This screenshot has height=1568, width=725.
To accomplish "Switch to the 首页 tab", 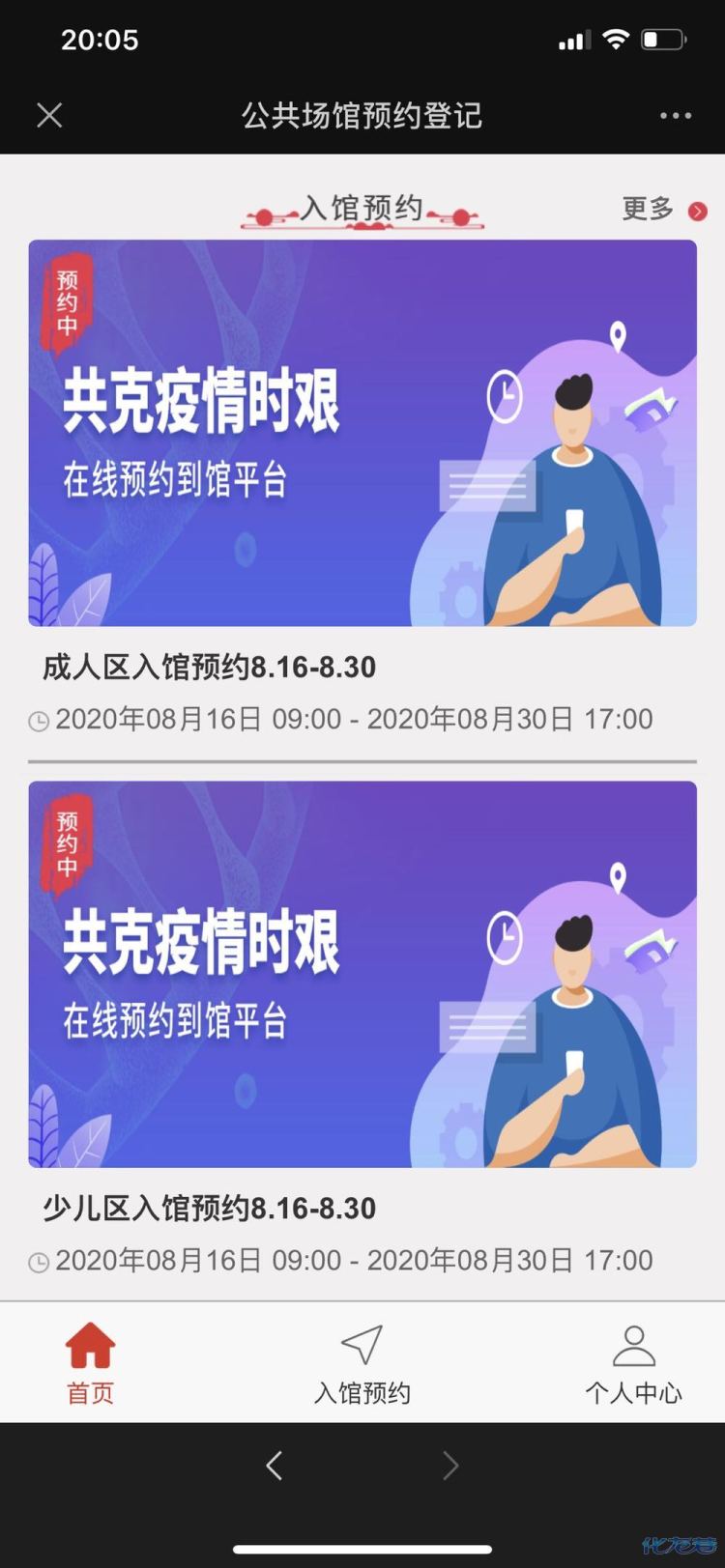I will (90, 1363).
